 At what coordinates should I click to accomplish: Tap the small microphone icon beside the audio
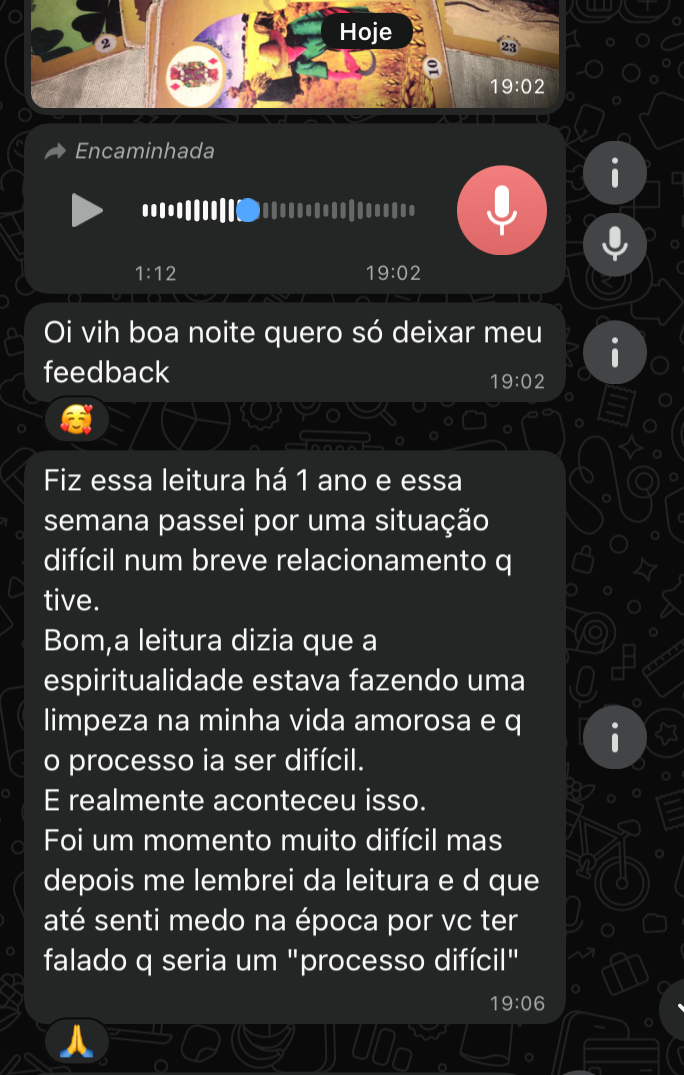[x=614, y=243]
